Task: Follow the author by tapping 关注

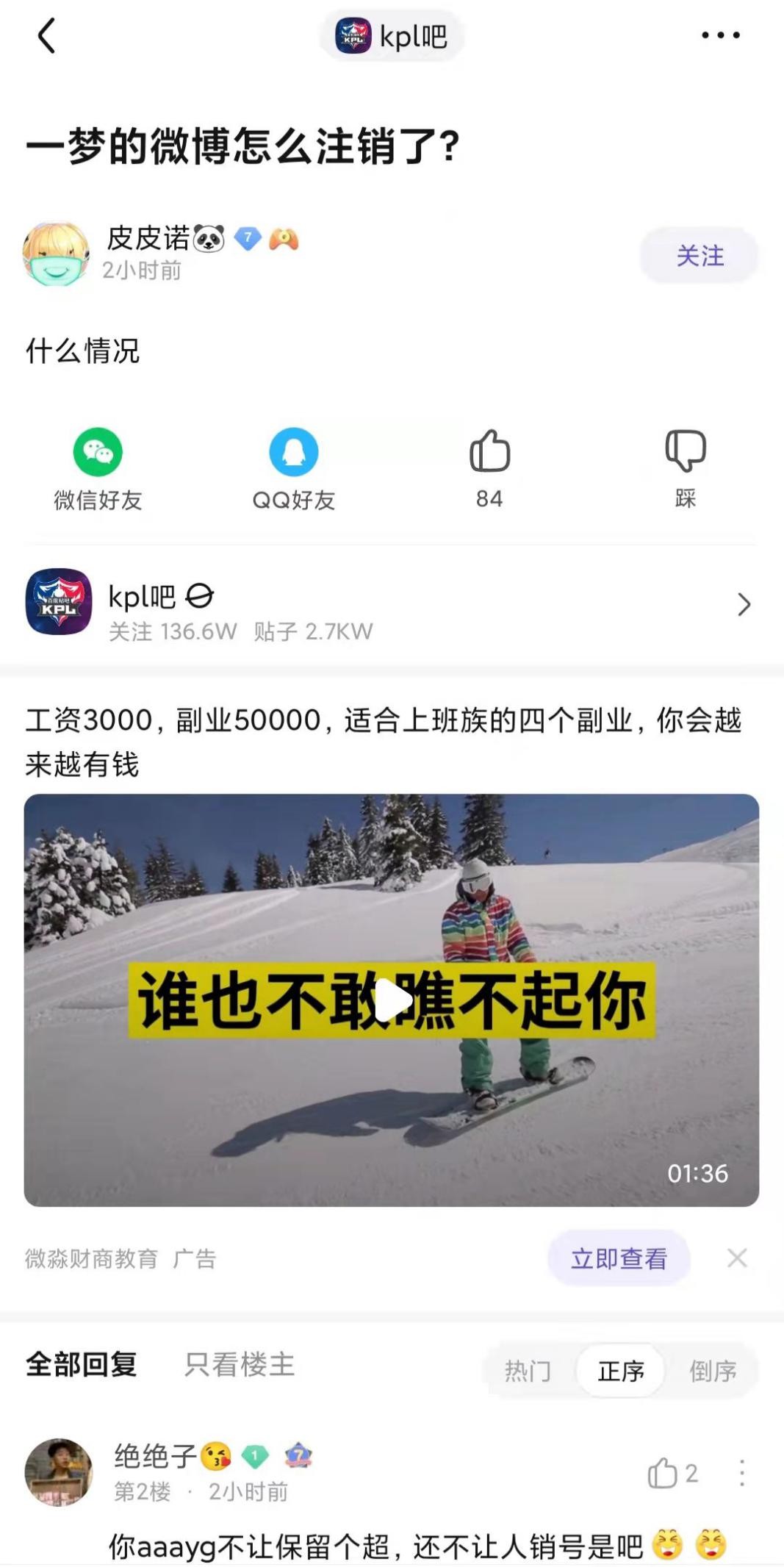Action: tap(698, 255)
